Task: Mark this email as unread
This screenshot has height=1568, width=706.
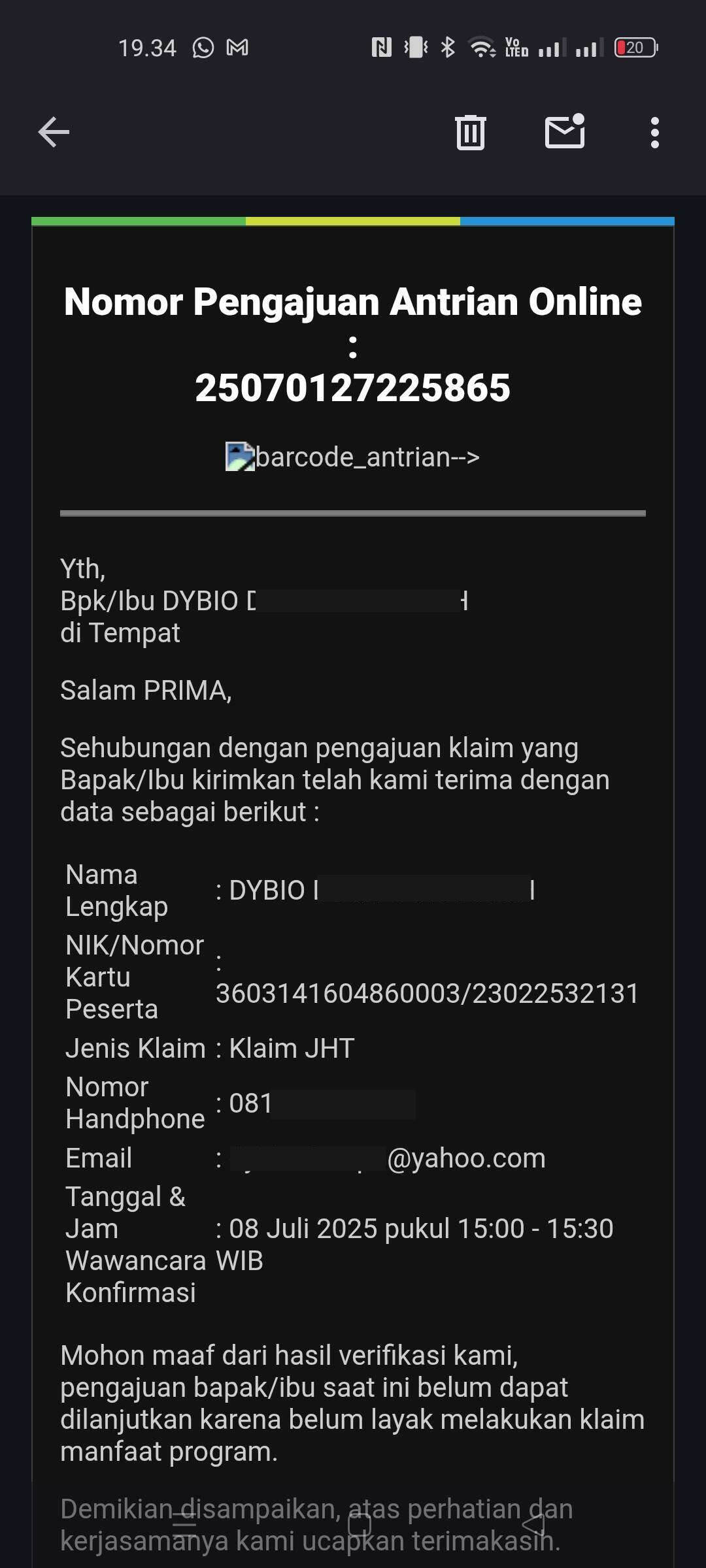Action: (x=565, y=131)
